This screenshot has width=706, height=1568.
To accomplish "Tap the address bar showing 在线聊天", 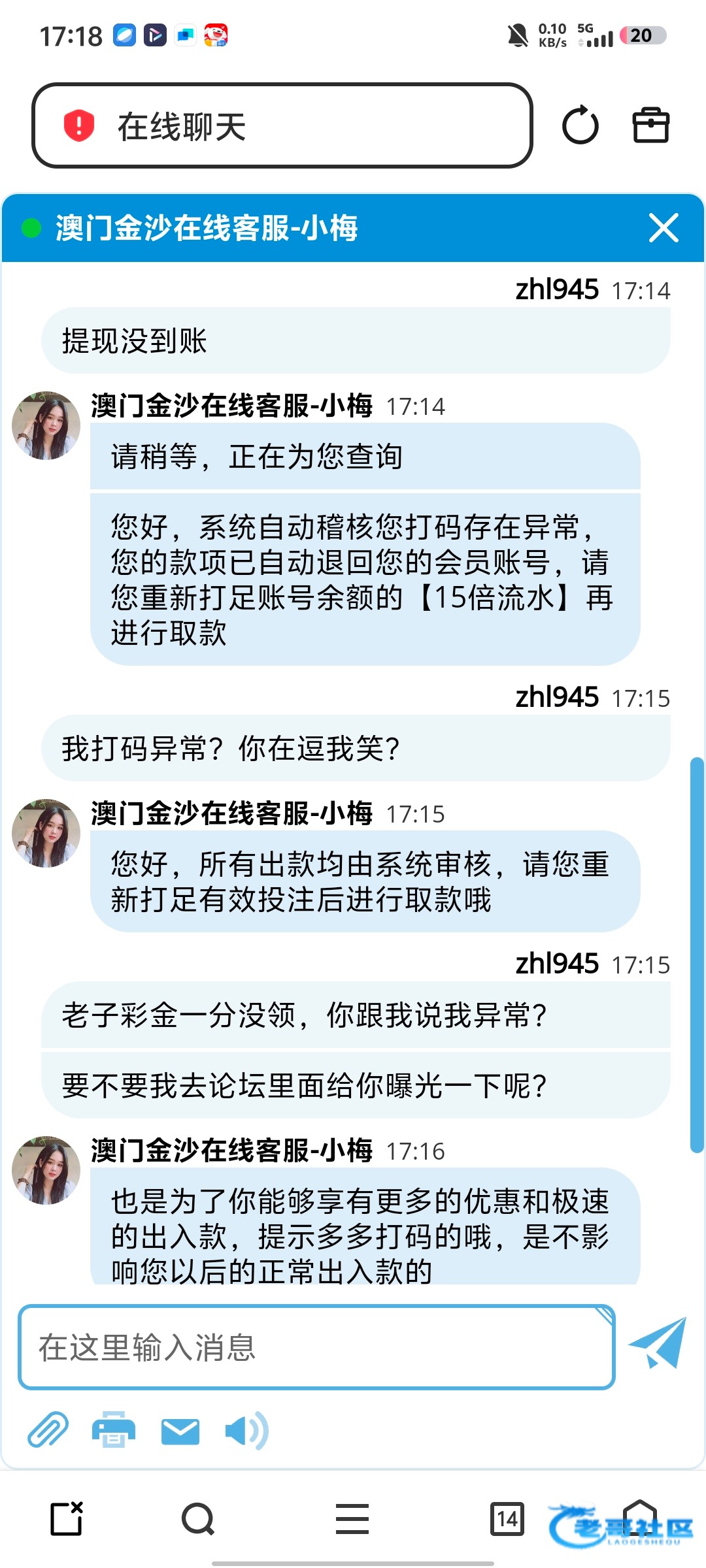I will 281,125.
